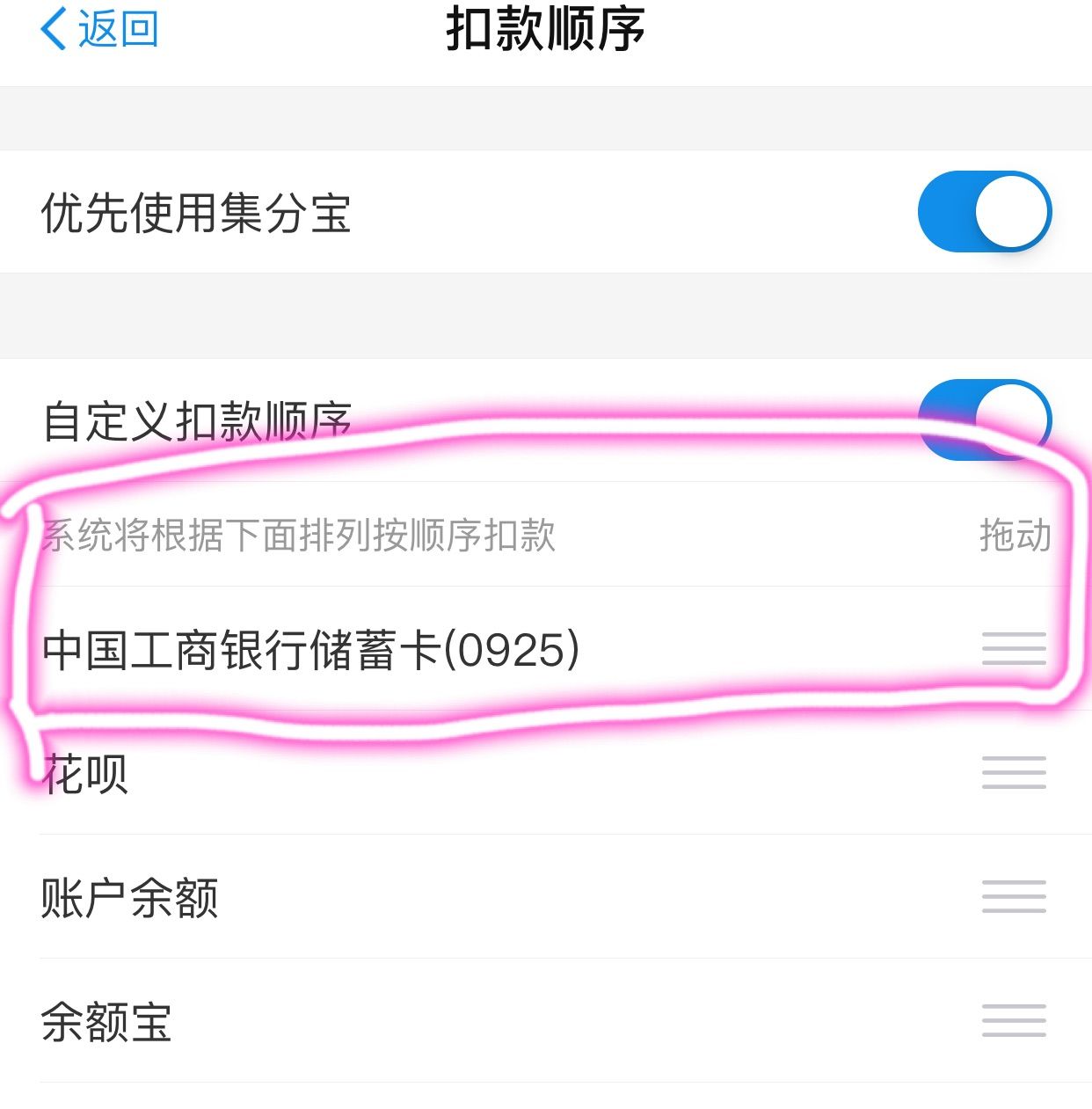This screenshot has width=1092, height=1109.
Task: Click the separator area below 余额宝
Action: 546,1088
